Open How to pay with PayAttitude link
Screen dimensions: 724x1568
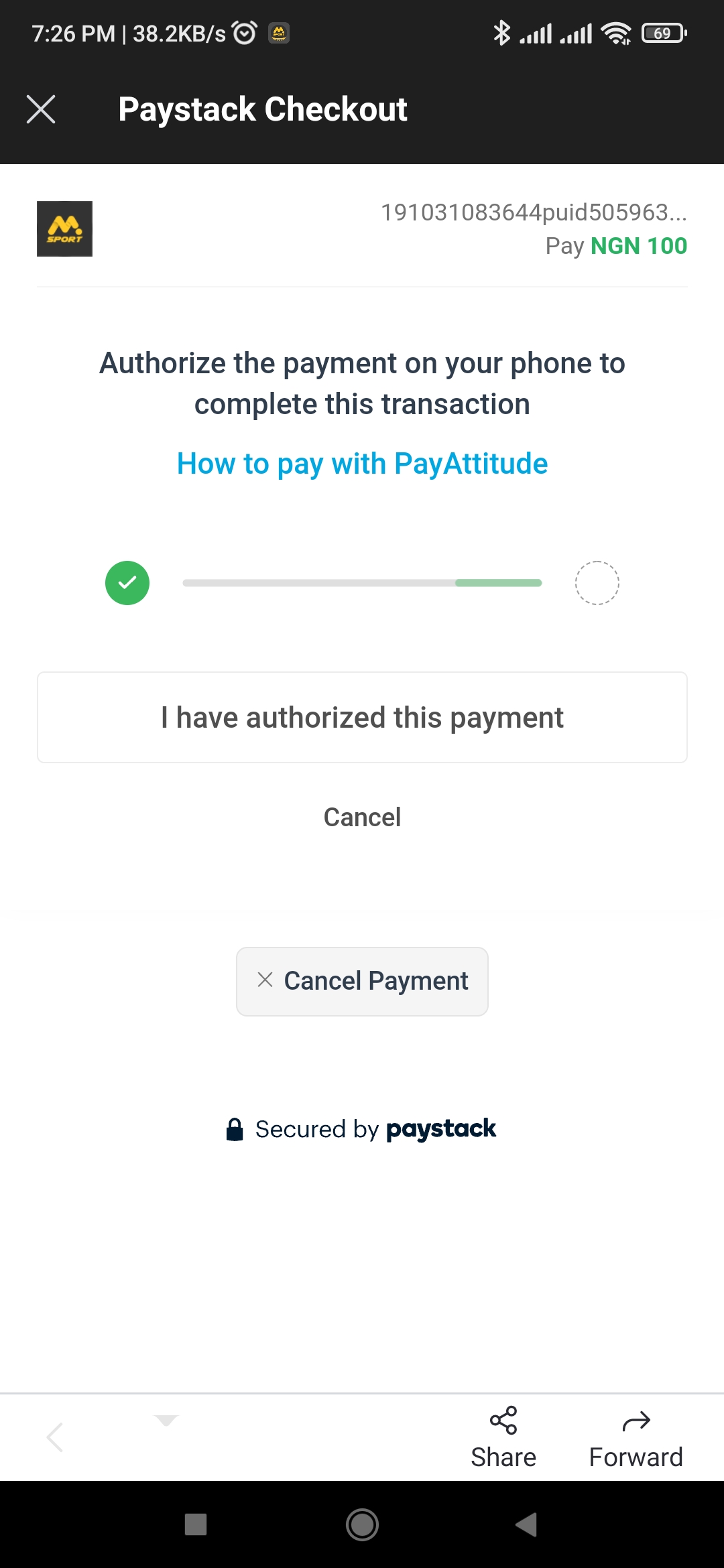[x=362, y=464]
